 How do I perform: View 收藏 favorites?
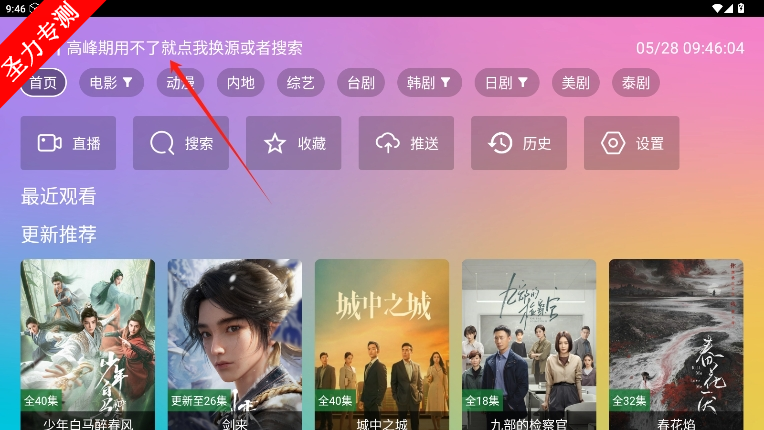(294, 143)
